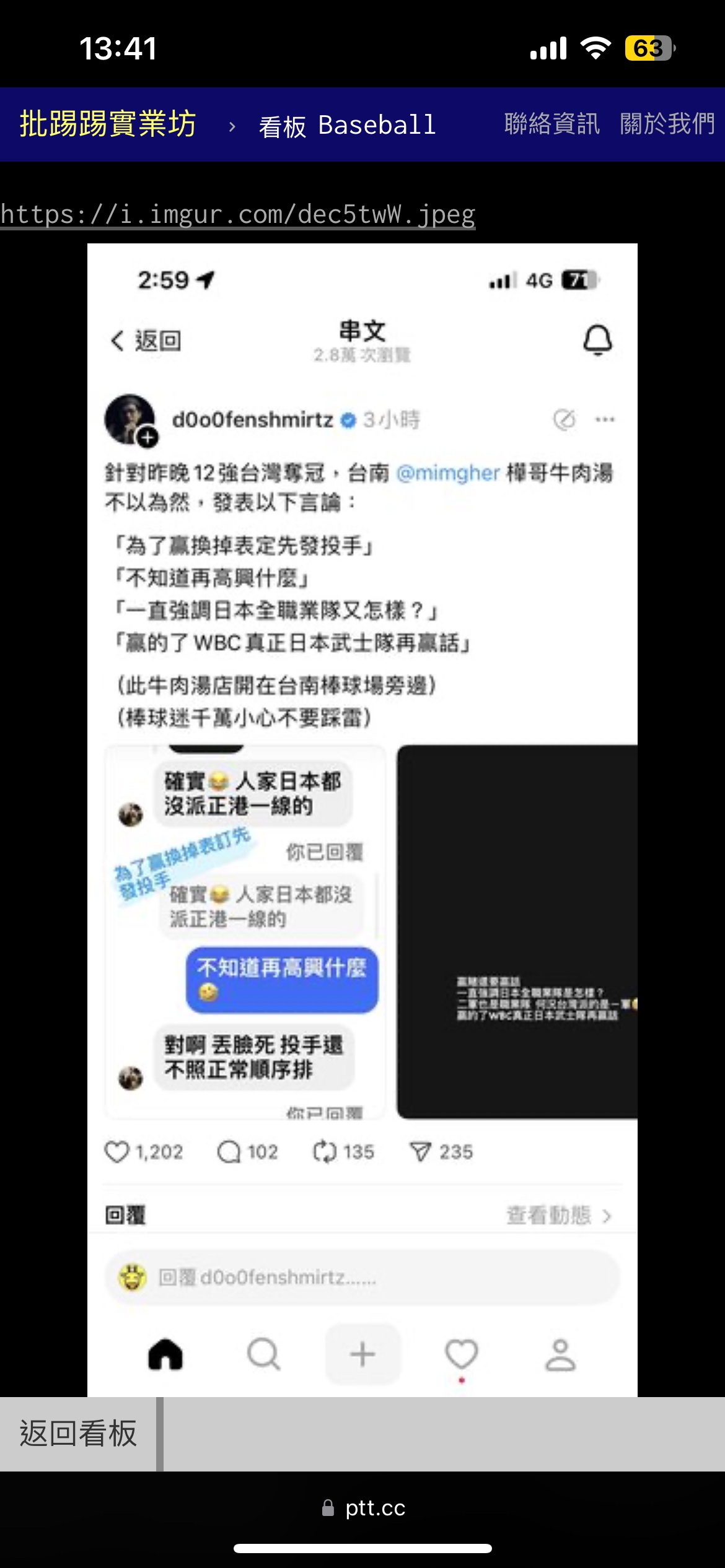Open 聯絡資訊 page

[551, 124]
